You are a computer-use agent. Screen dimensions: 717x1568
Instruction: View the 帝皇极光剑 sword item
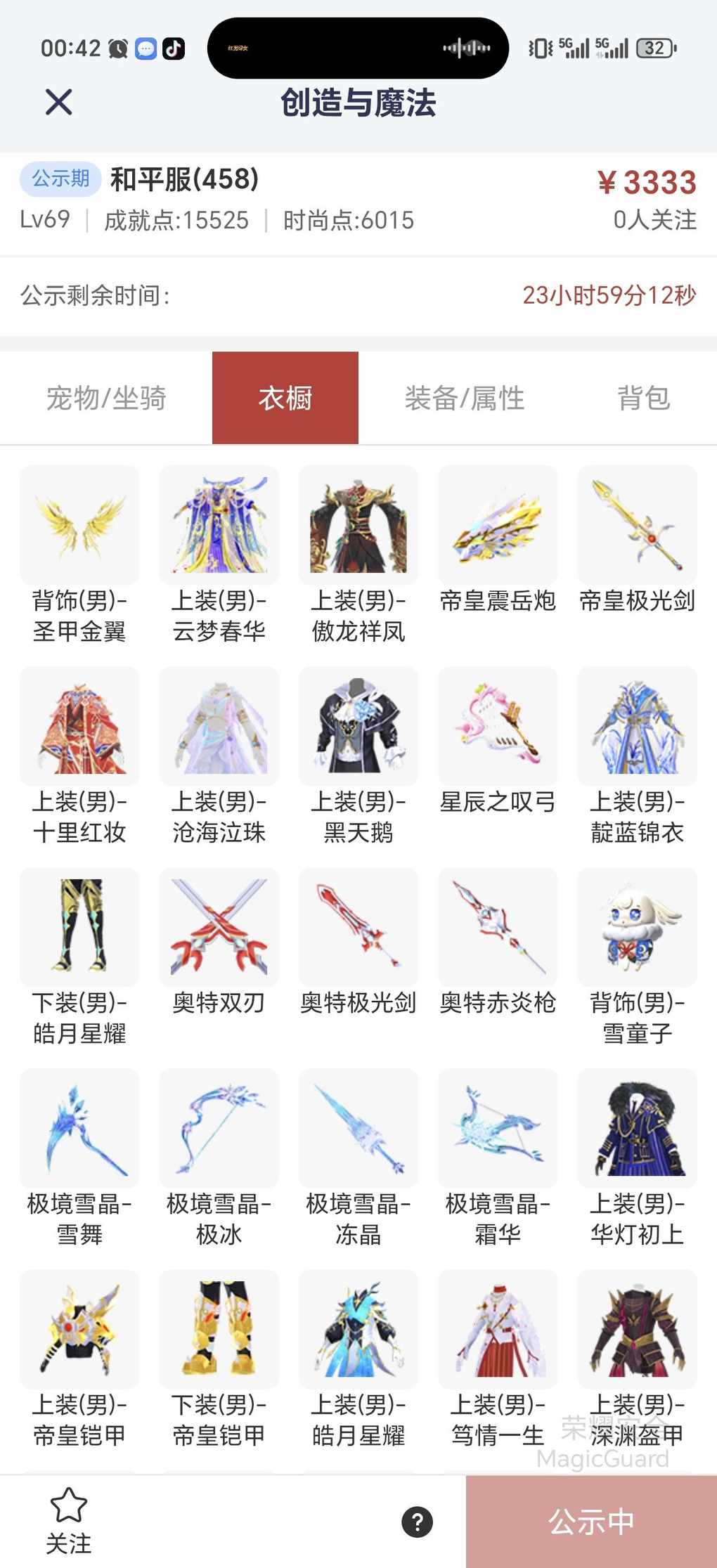[637, 526]
